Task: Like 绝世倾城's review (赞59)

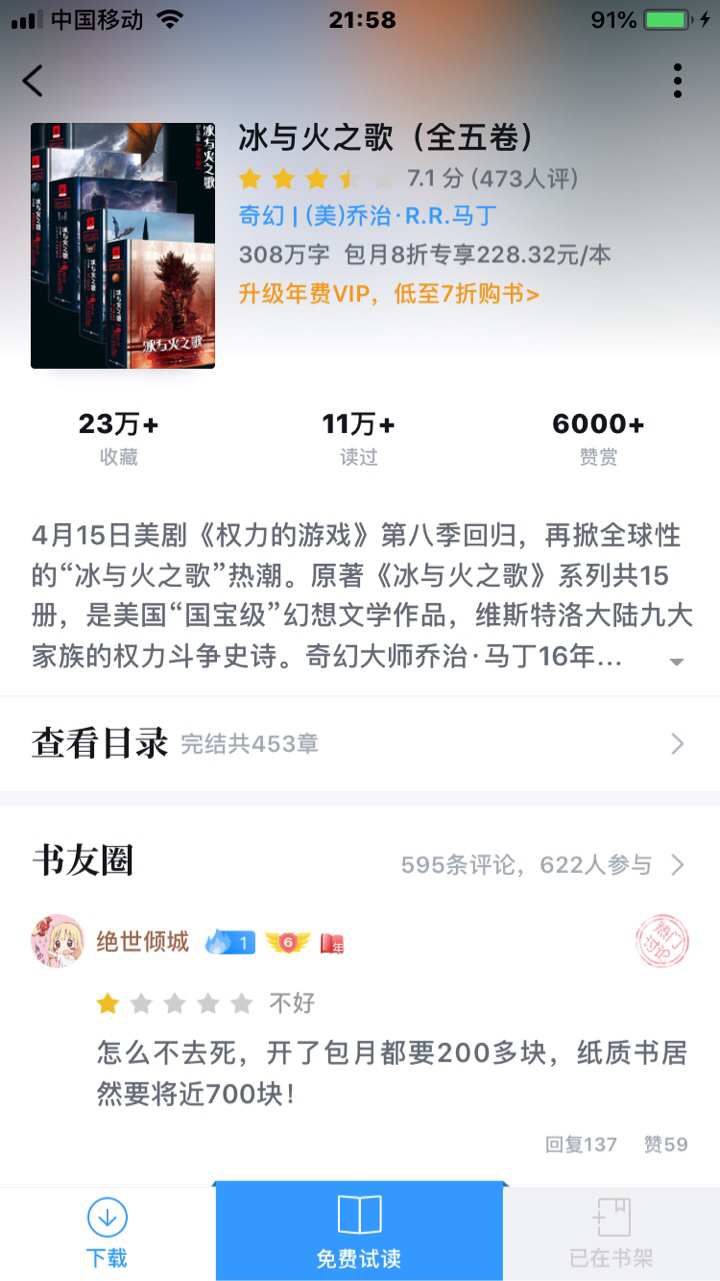Action: pyautogui.click(x=665, y=1144)
